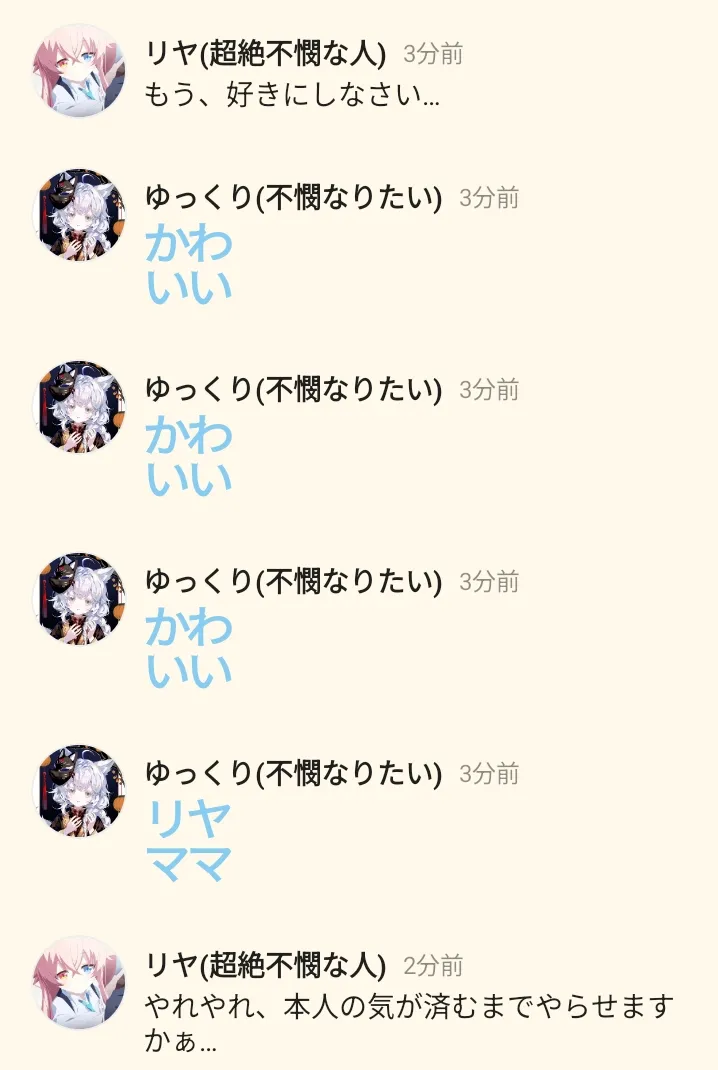Open リヤ's avatar beside もう、好きにしなさい message

80,71
